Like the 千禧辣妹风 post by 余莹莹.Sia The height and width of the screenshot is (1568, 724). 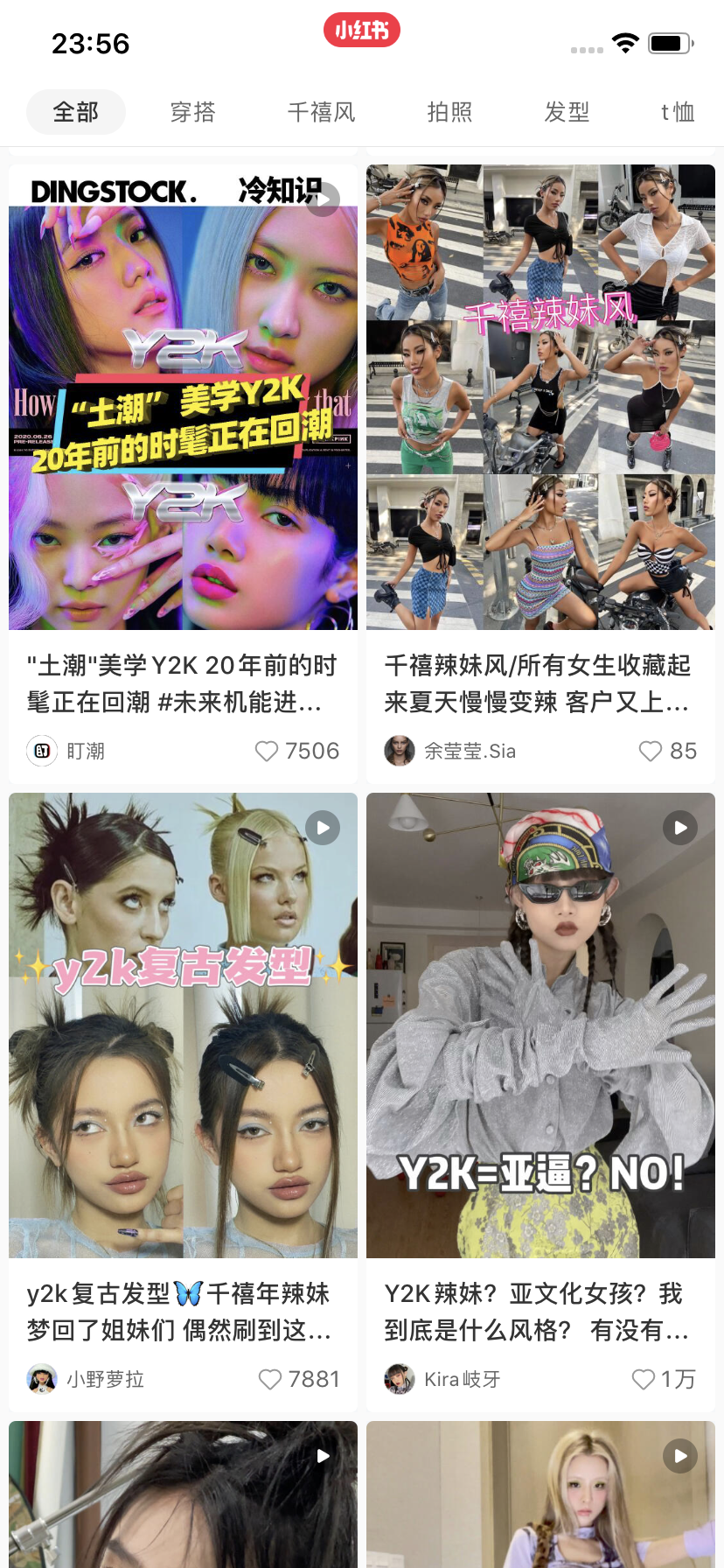[650, 751]
